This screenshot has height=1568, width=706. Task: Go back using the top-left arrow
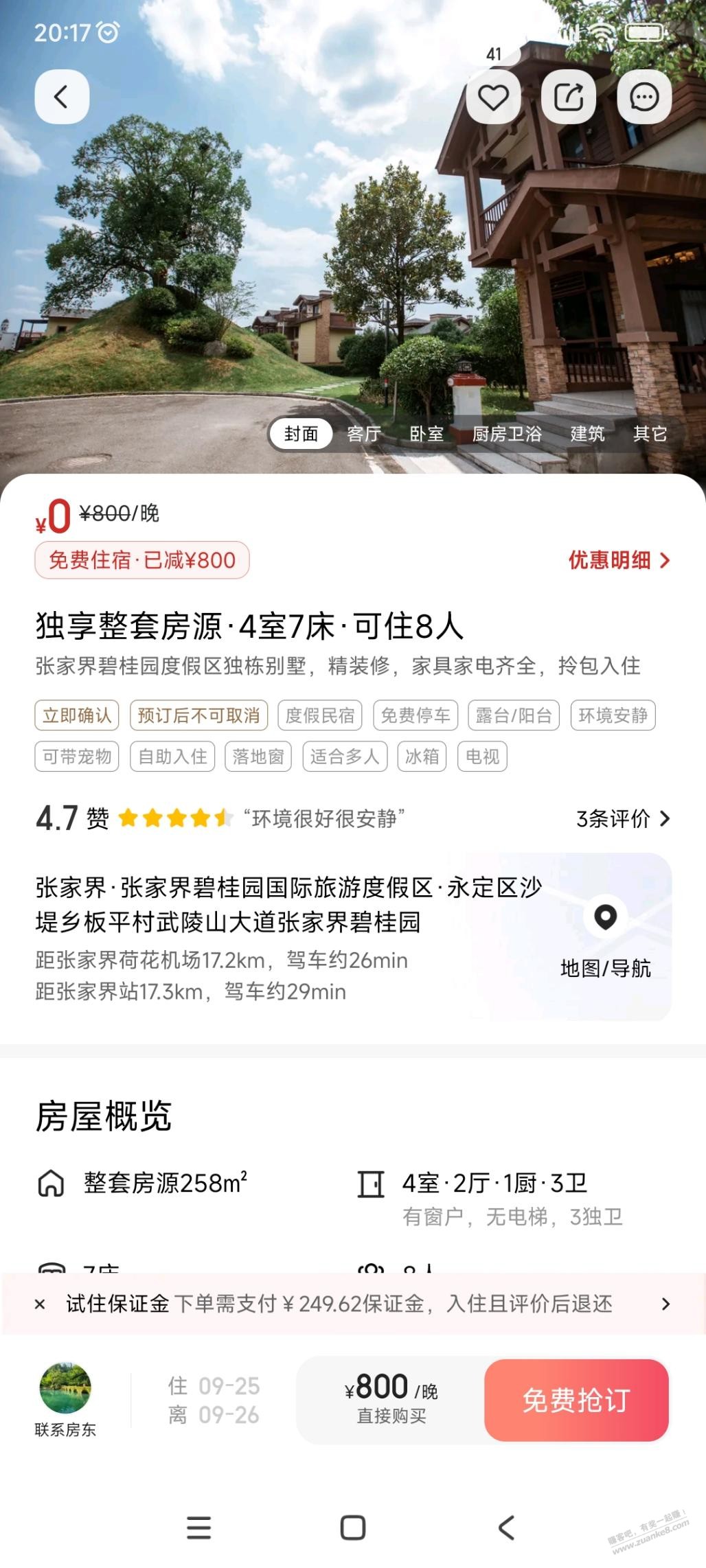62,97
